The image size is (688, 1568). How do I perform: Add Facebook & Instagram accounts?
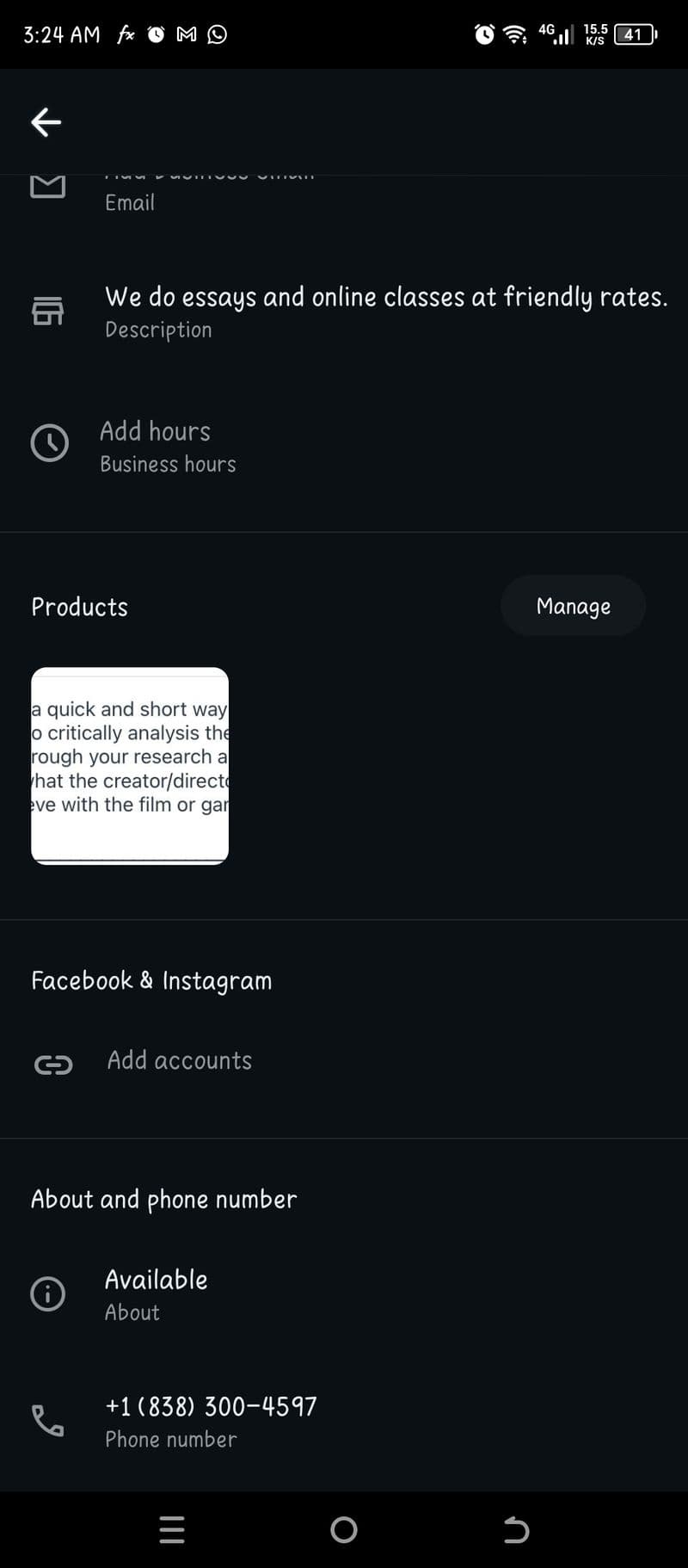click(x=179, y=1060)
